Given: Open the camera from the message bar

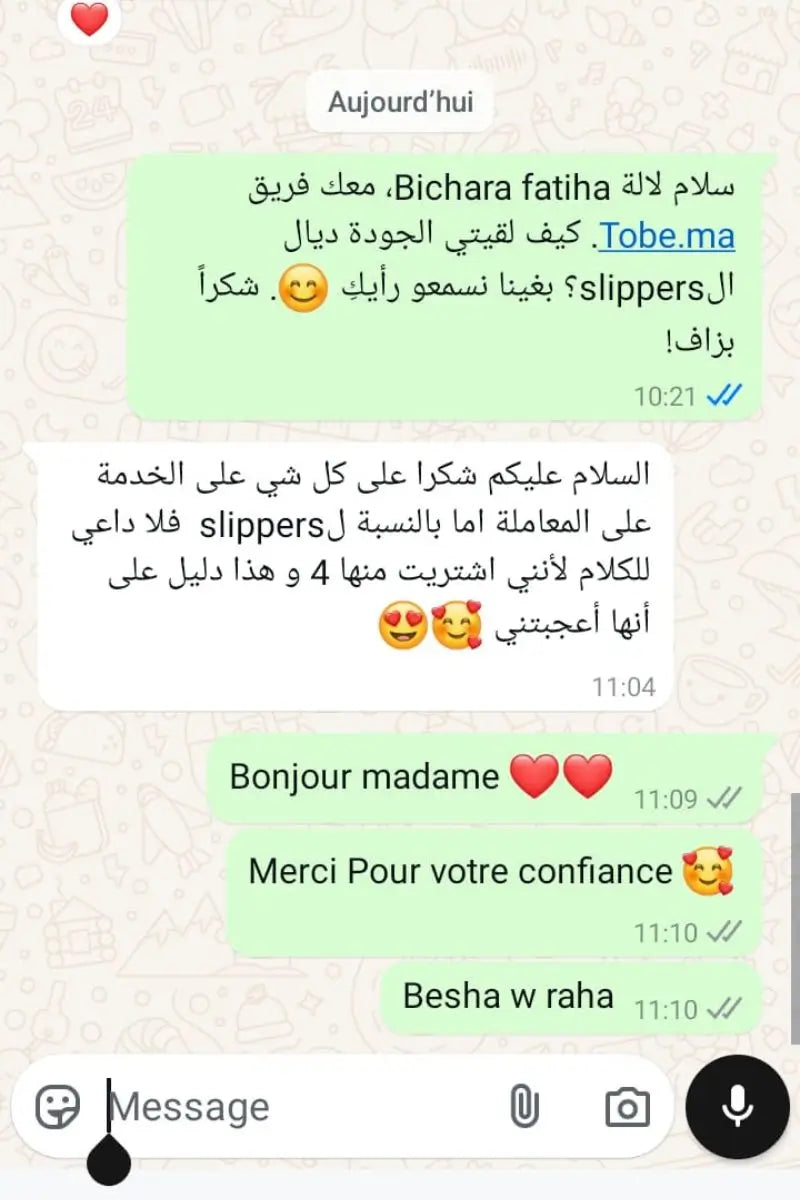Looking at the screenshot, I should (x=627, y=1107).
